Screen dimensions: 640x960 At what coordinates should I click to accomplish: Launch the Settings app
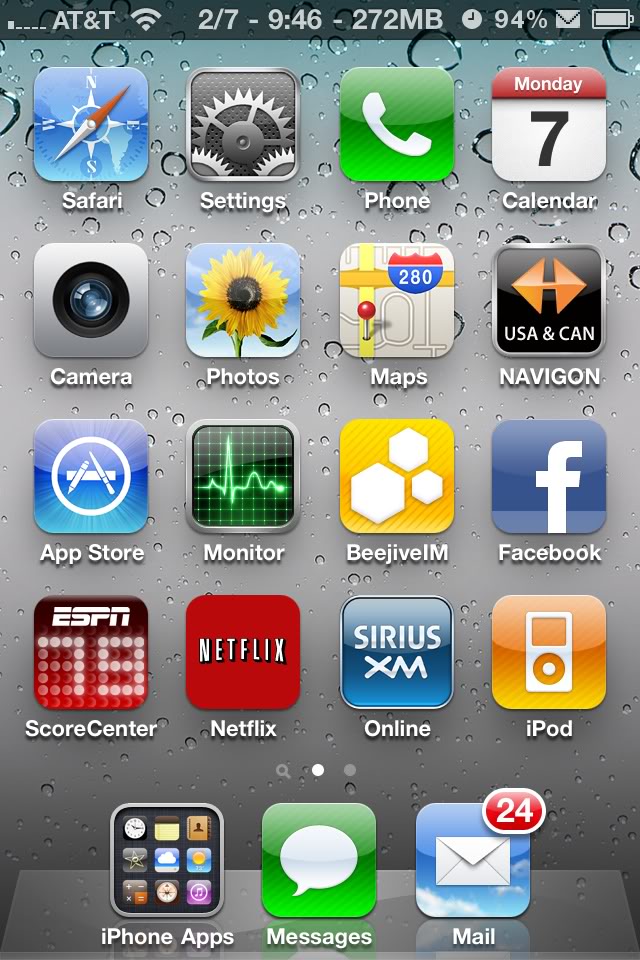[x=243, y=124]
